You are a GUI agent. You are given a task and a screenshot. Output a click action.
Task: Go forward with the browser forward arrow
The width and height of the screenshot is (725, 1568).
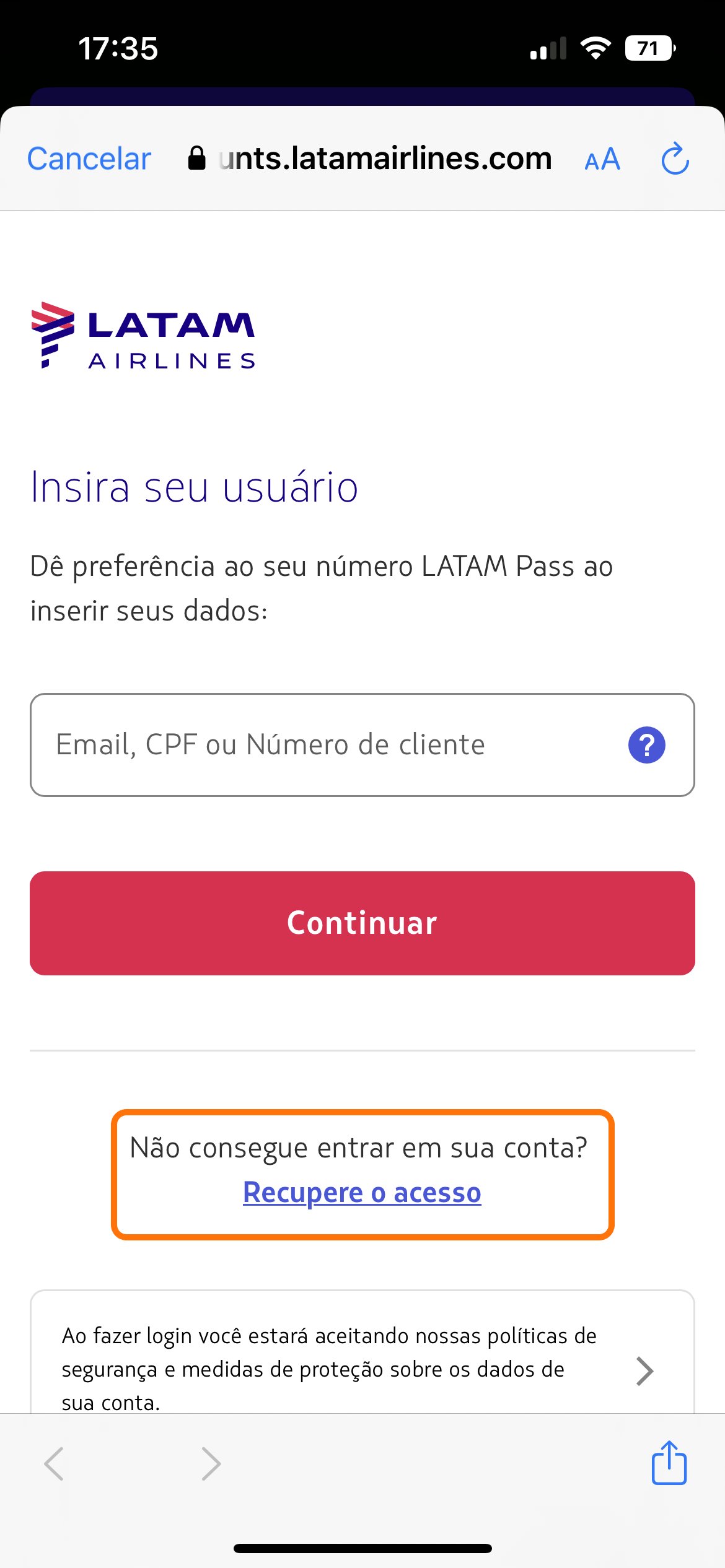(x=211, y=1464)
